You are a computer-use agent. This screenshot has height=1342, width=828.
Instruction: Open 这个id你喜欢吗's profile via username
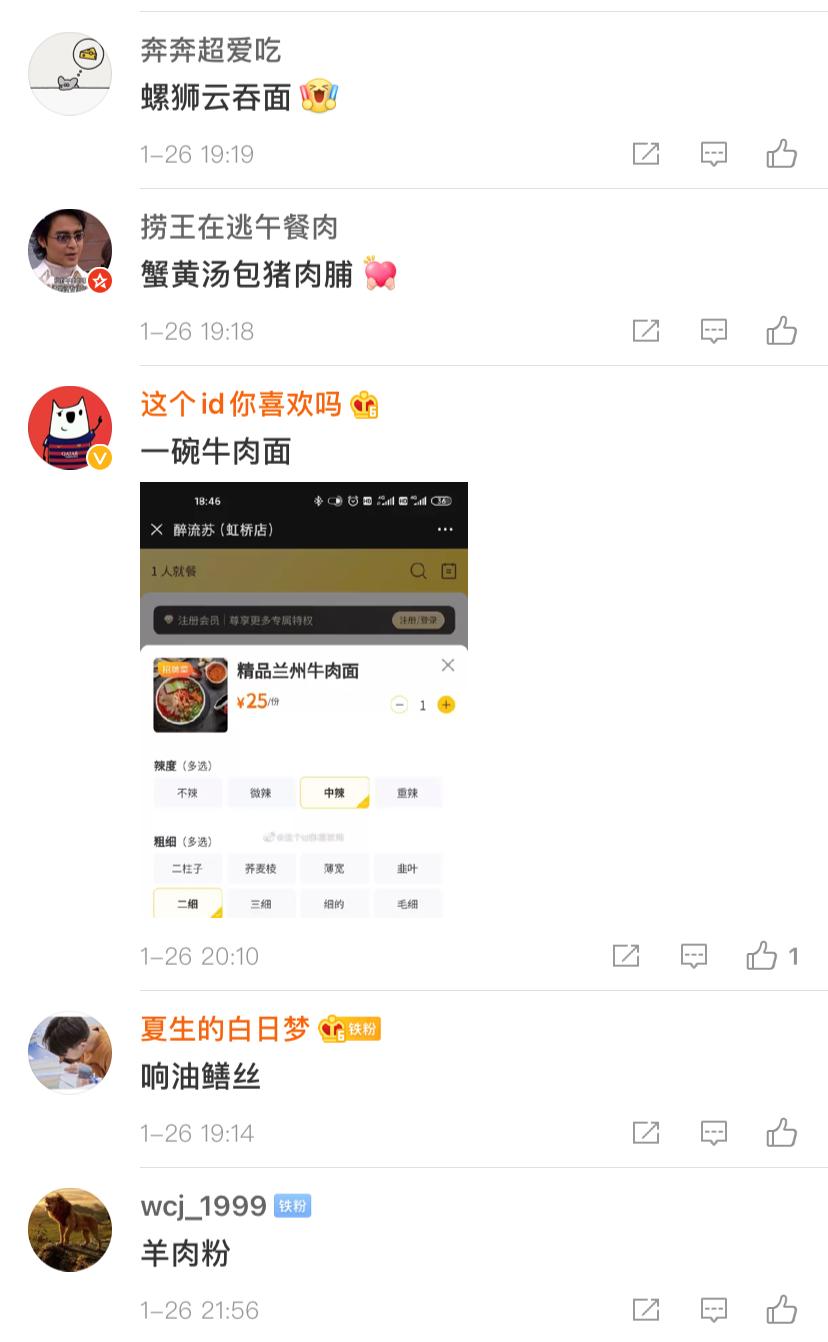point(240,404)
